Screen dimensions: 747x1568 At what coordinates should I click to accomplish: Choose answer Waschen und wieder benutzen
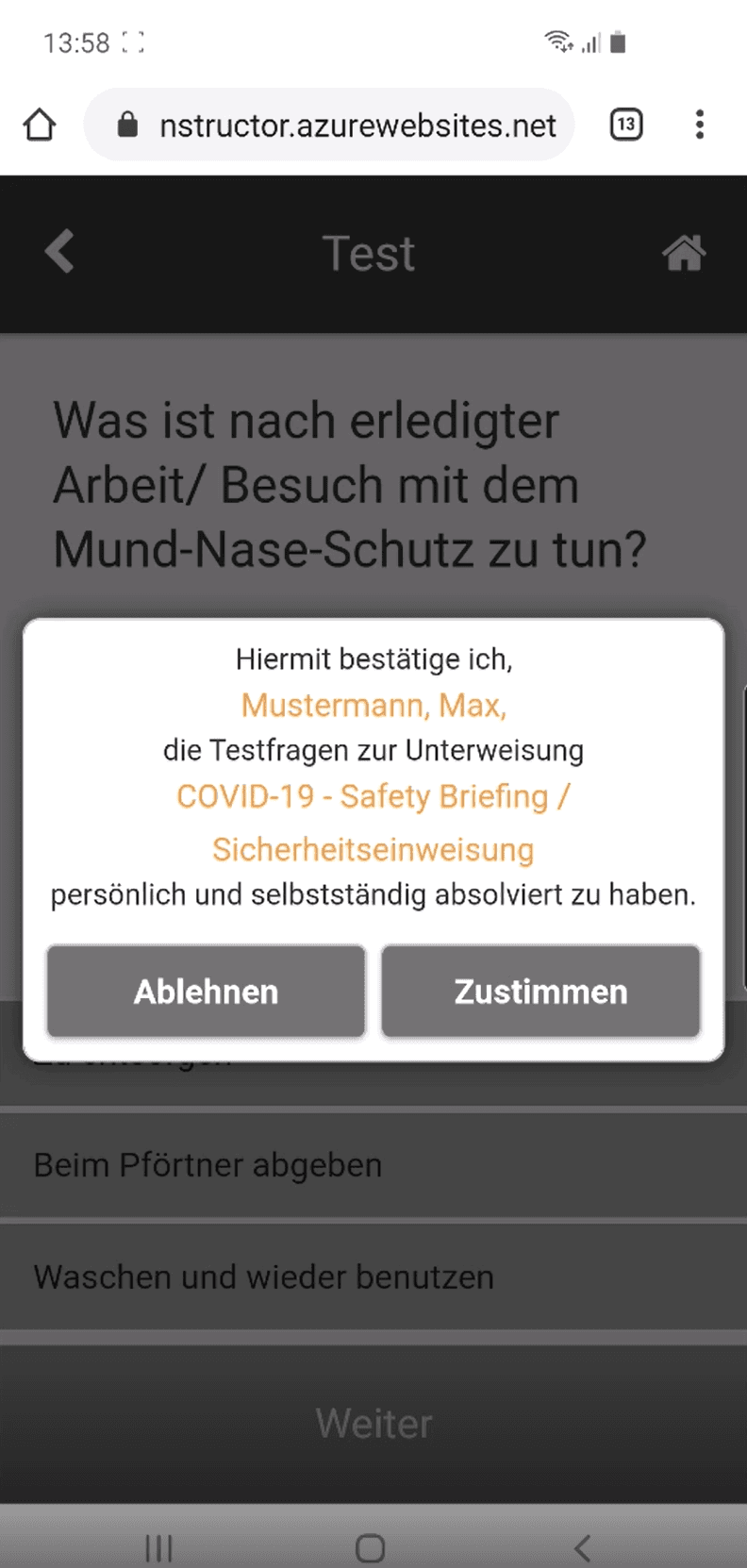pos(373,1276)
